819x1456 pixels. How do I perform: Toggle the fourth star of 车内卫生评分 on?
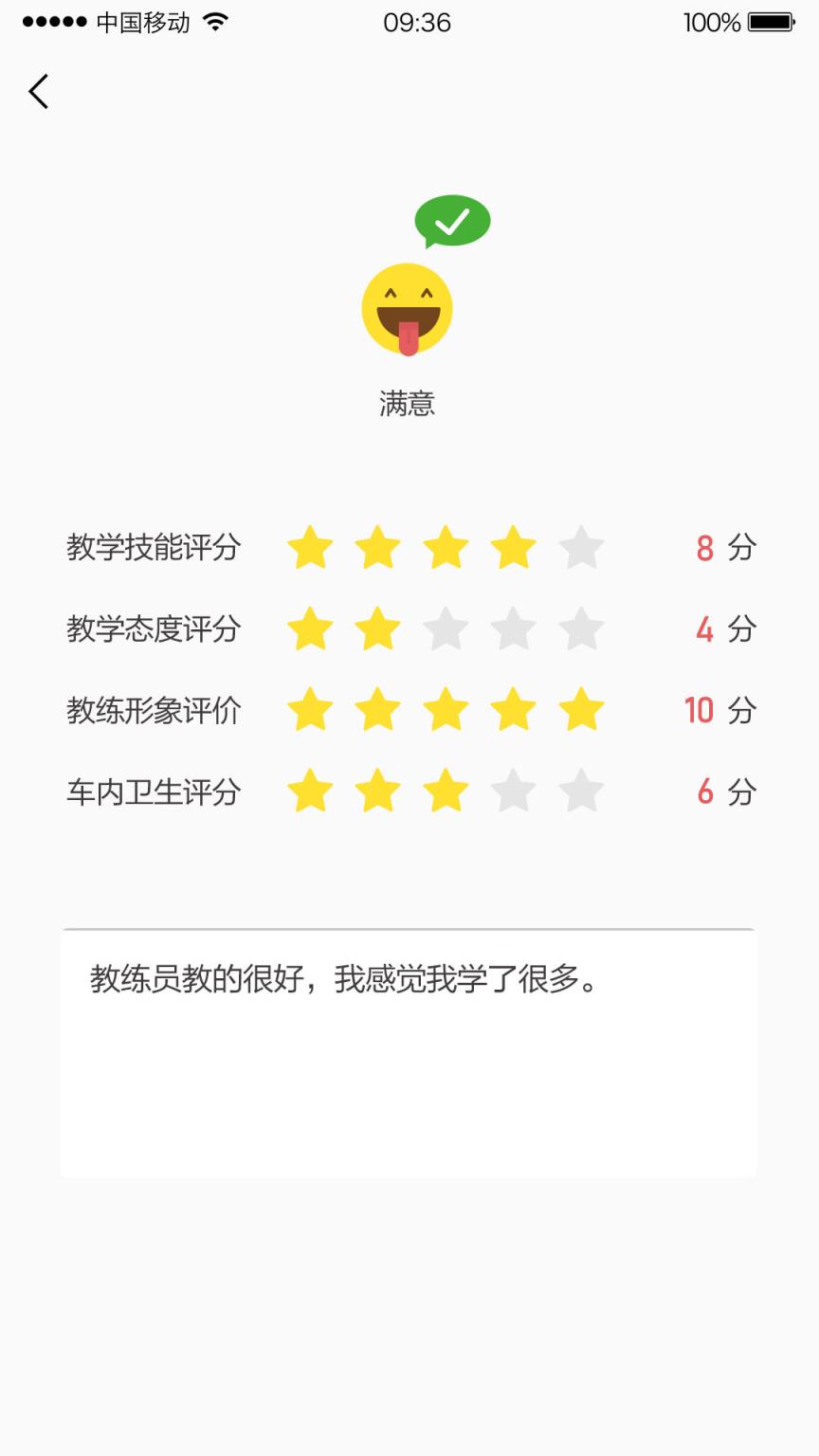point(515,792)
